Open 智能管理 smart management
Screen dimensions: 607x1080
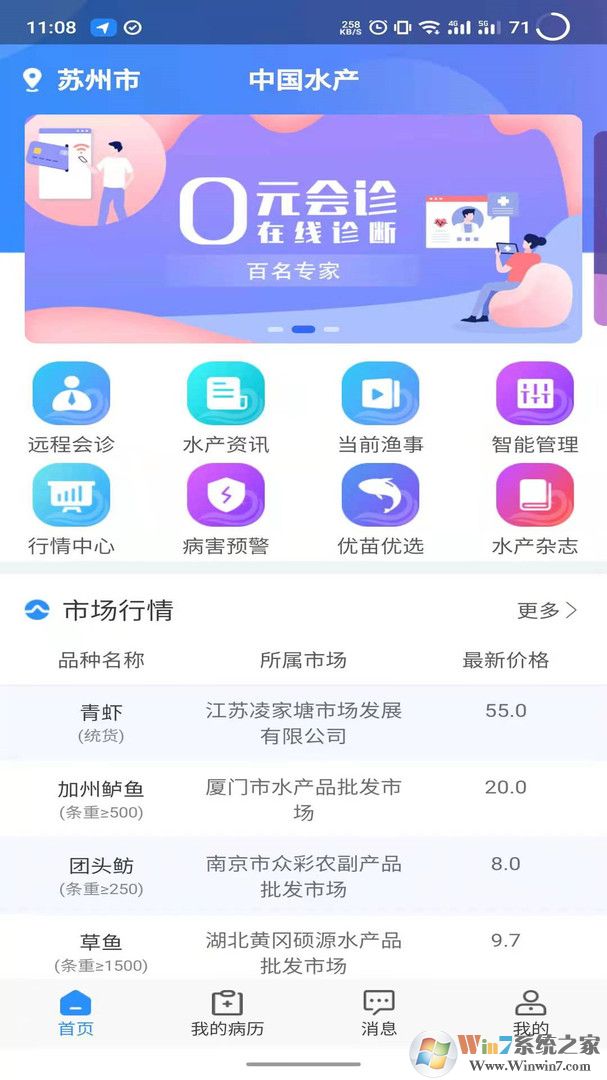click(535, 408)
